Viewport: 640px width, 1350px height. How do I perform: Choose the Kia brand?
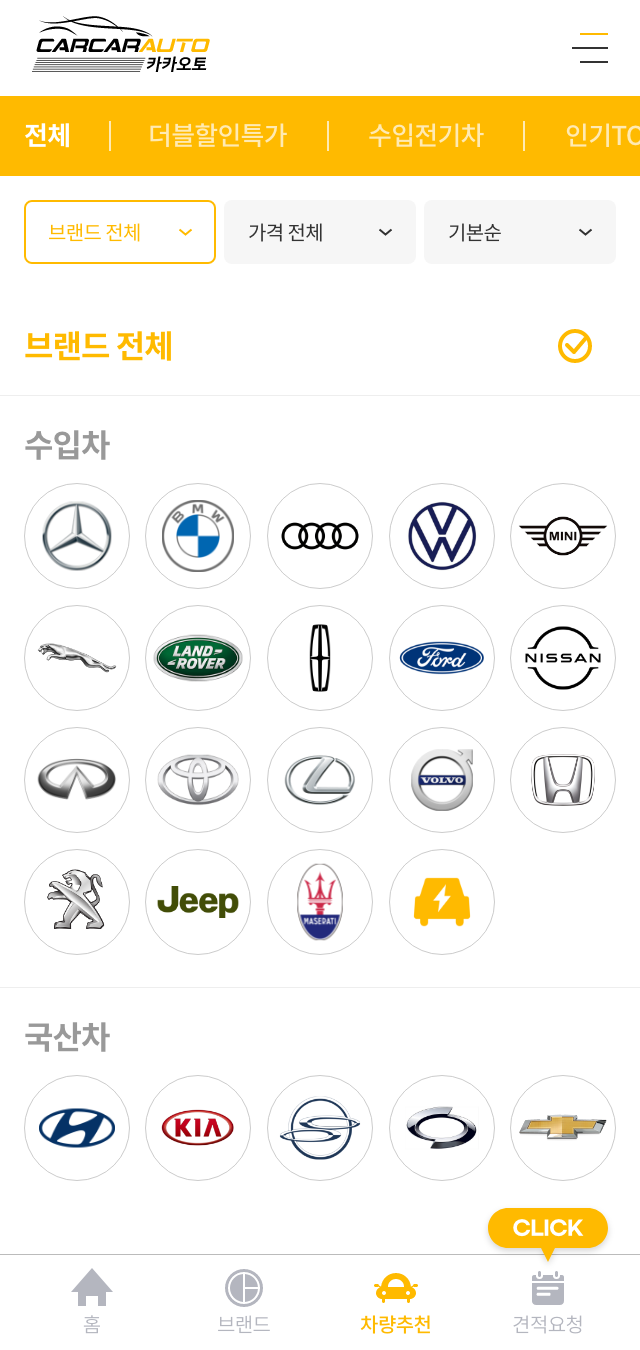198,1128
